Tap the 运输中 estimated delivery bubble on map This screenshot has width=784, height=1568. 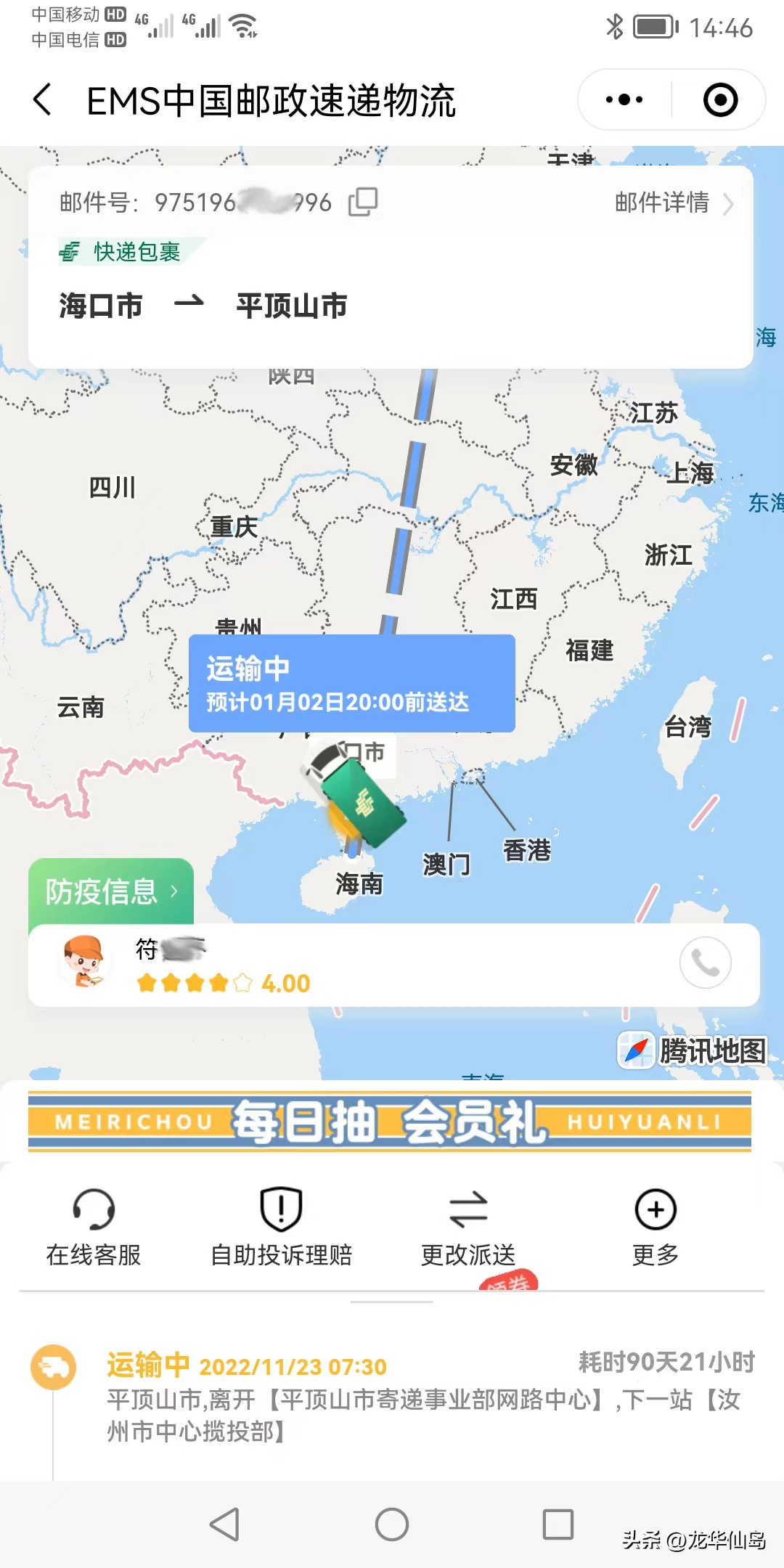pos(354,683)
